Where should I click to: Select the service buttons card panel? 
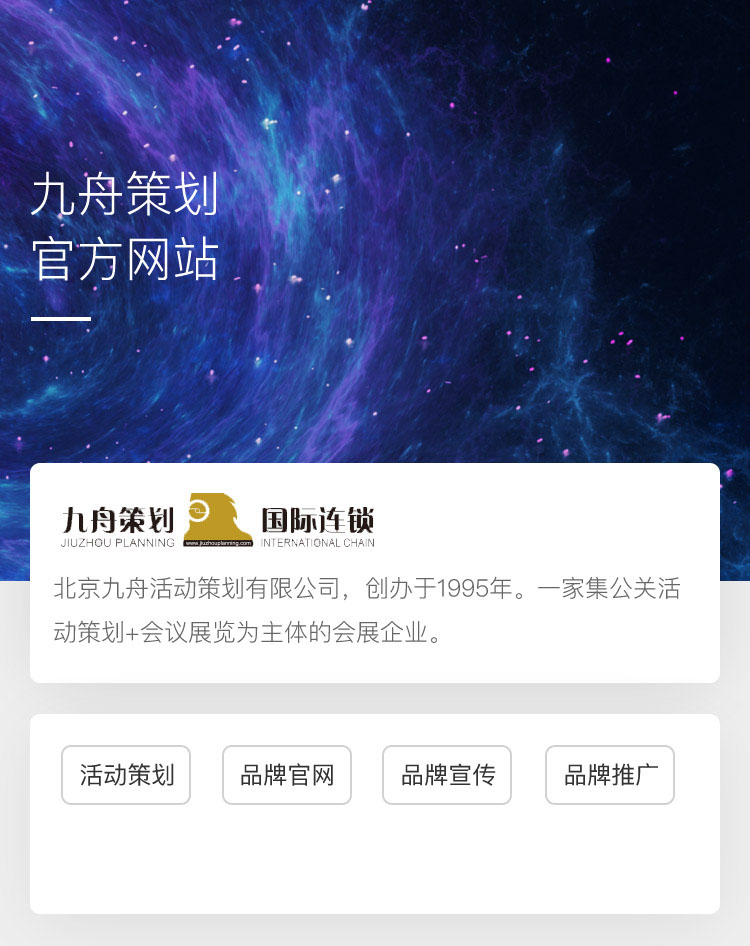pos(375,812)
